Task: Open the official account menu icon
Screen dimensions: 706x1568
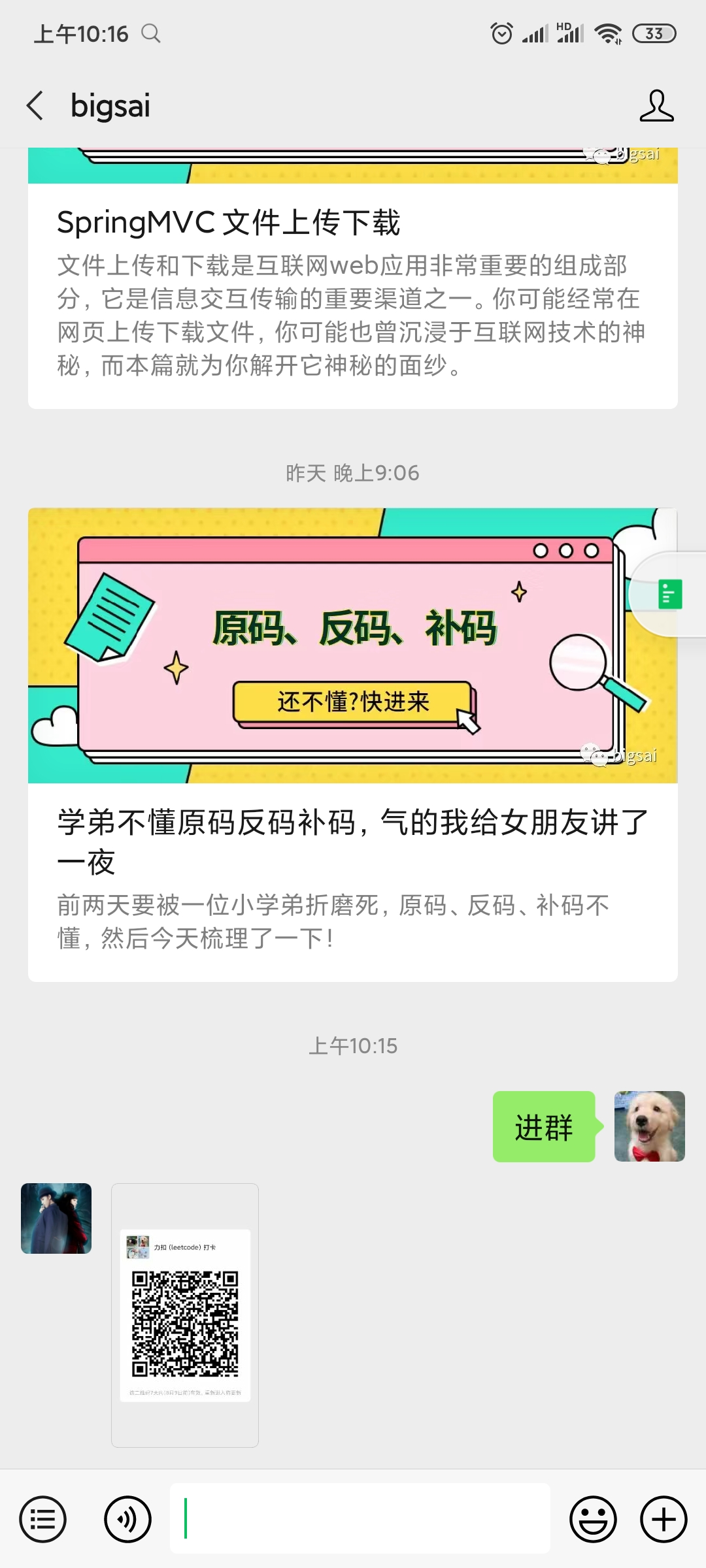Action: 43,1519
